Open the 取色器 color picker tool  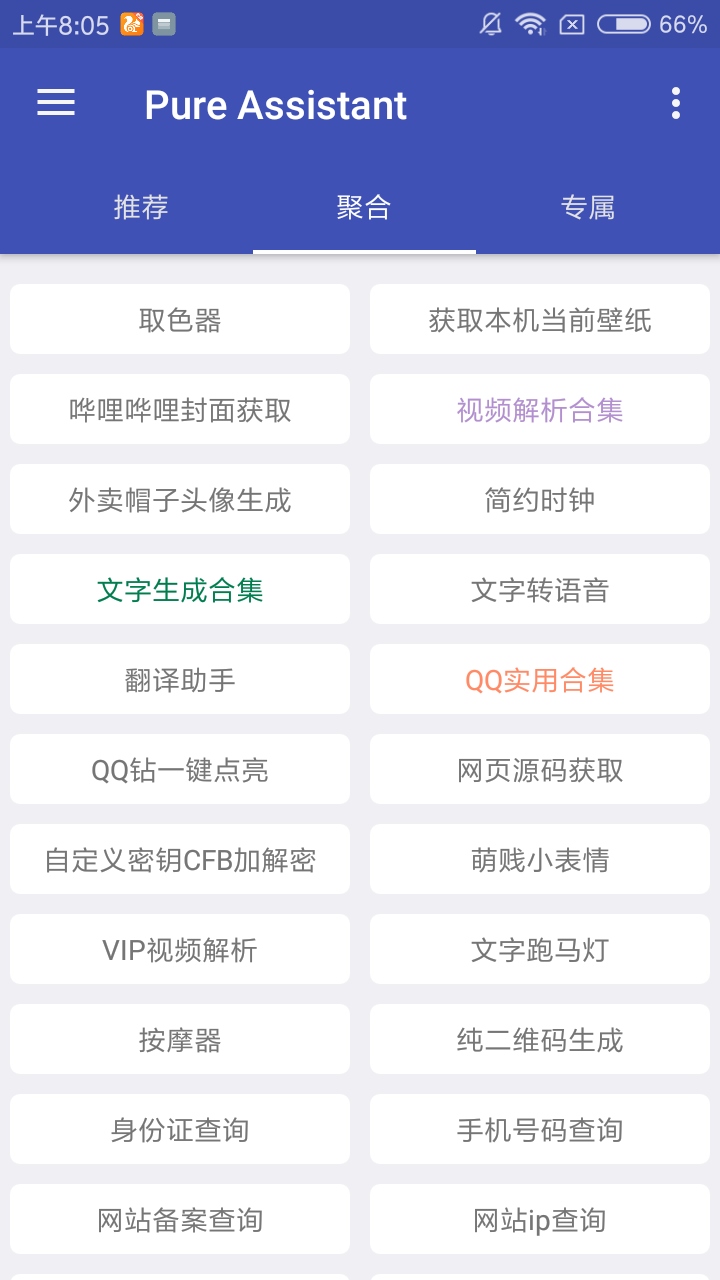pos(179,319)
